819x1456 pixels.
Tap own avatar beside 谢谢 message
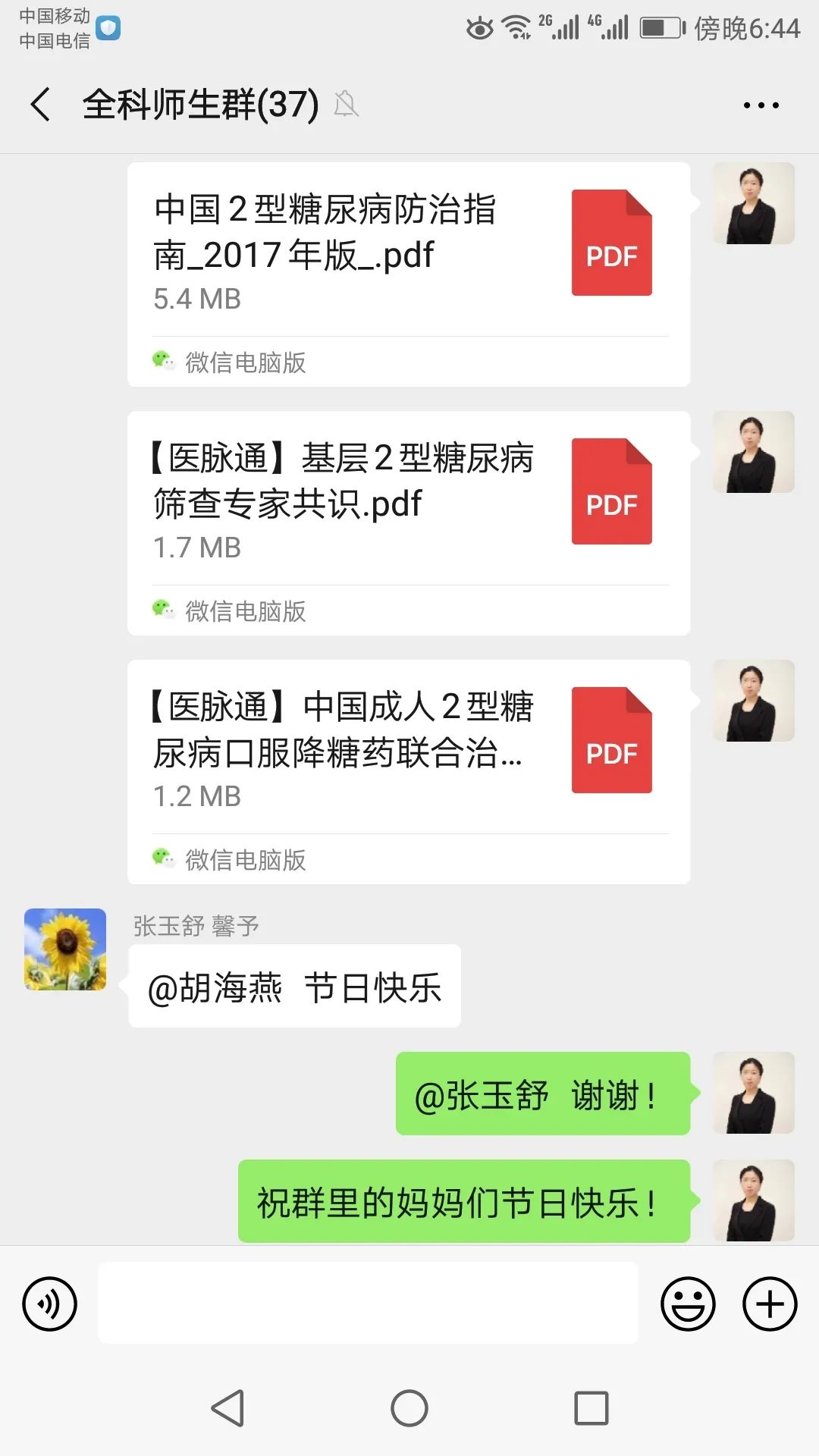pyautogui.click(x=753, y=1093)
